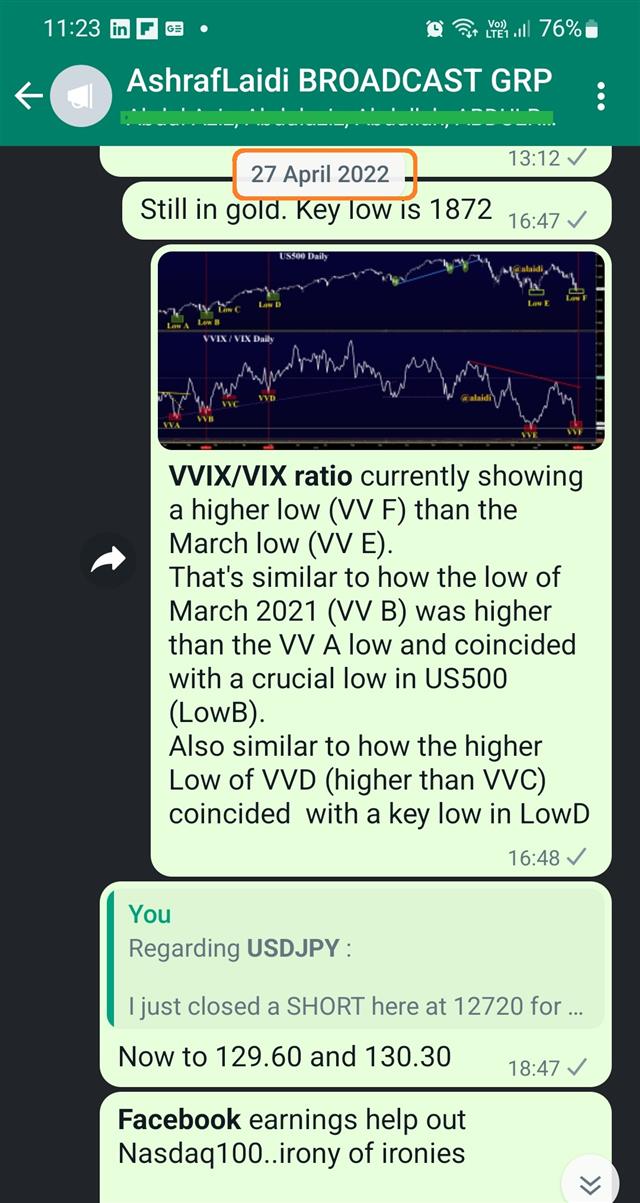Viewport: 640px width, 1203px height.
Task: Jump to the quoted USDJPY message
Action: (x=356, y=959)
